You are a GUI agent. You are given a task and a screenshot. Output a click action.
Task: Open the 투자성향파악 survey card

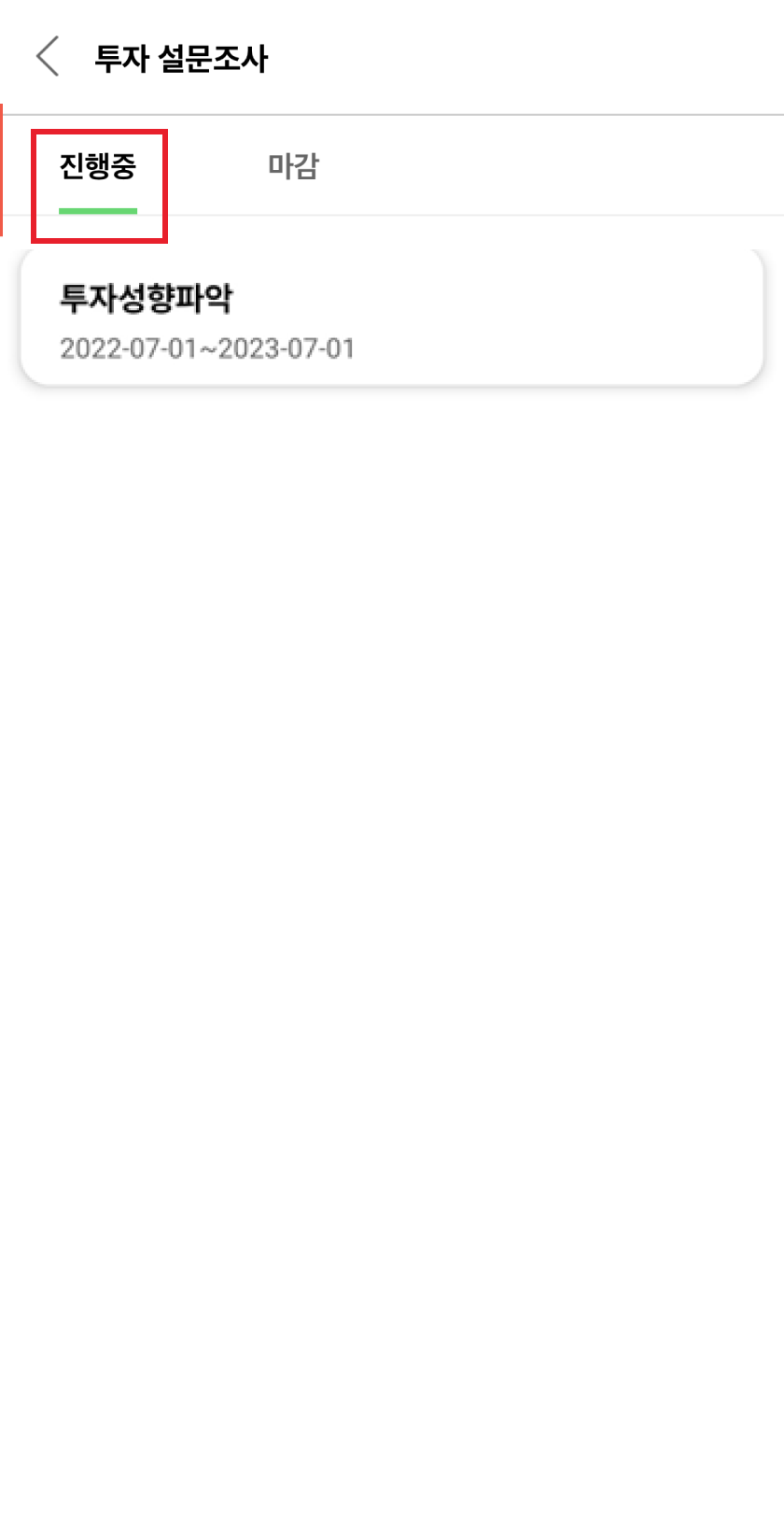[x=392, y=318]
